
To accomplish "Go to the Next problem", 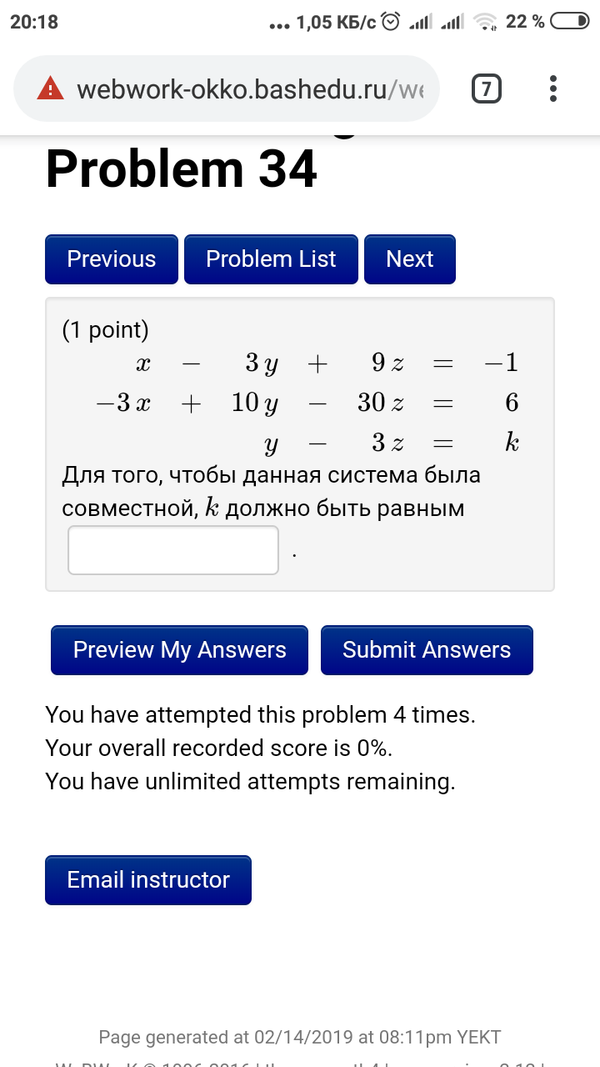I will (x=409, y=259).
